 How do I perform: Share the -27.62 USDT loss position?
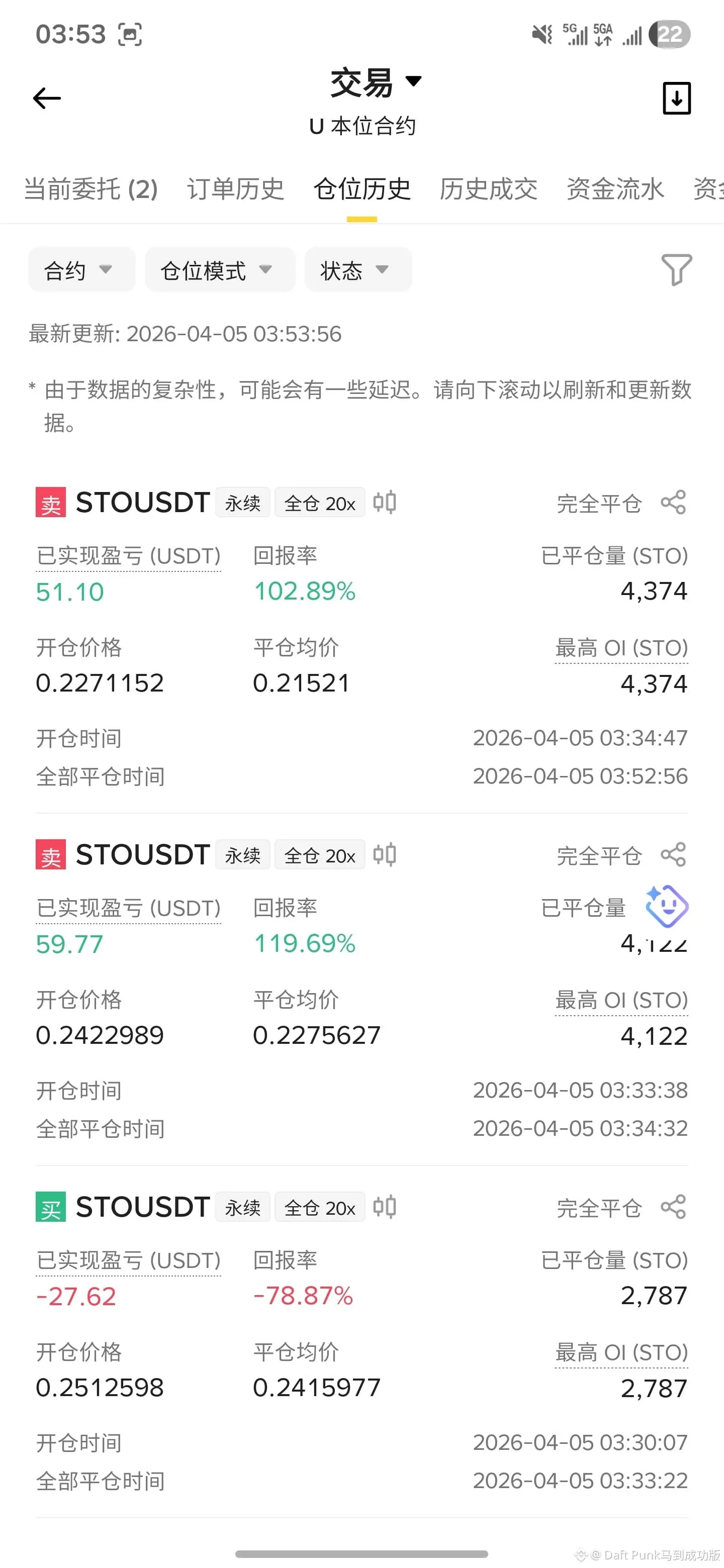pos(673,1207)
